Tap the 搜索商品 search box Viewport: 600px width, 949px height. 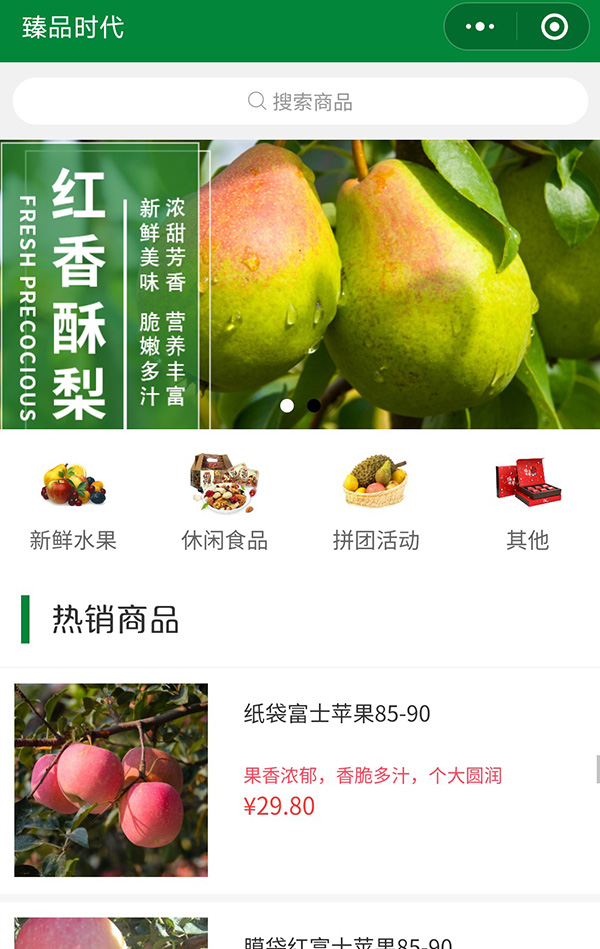(300, 102)
